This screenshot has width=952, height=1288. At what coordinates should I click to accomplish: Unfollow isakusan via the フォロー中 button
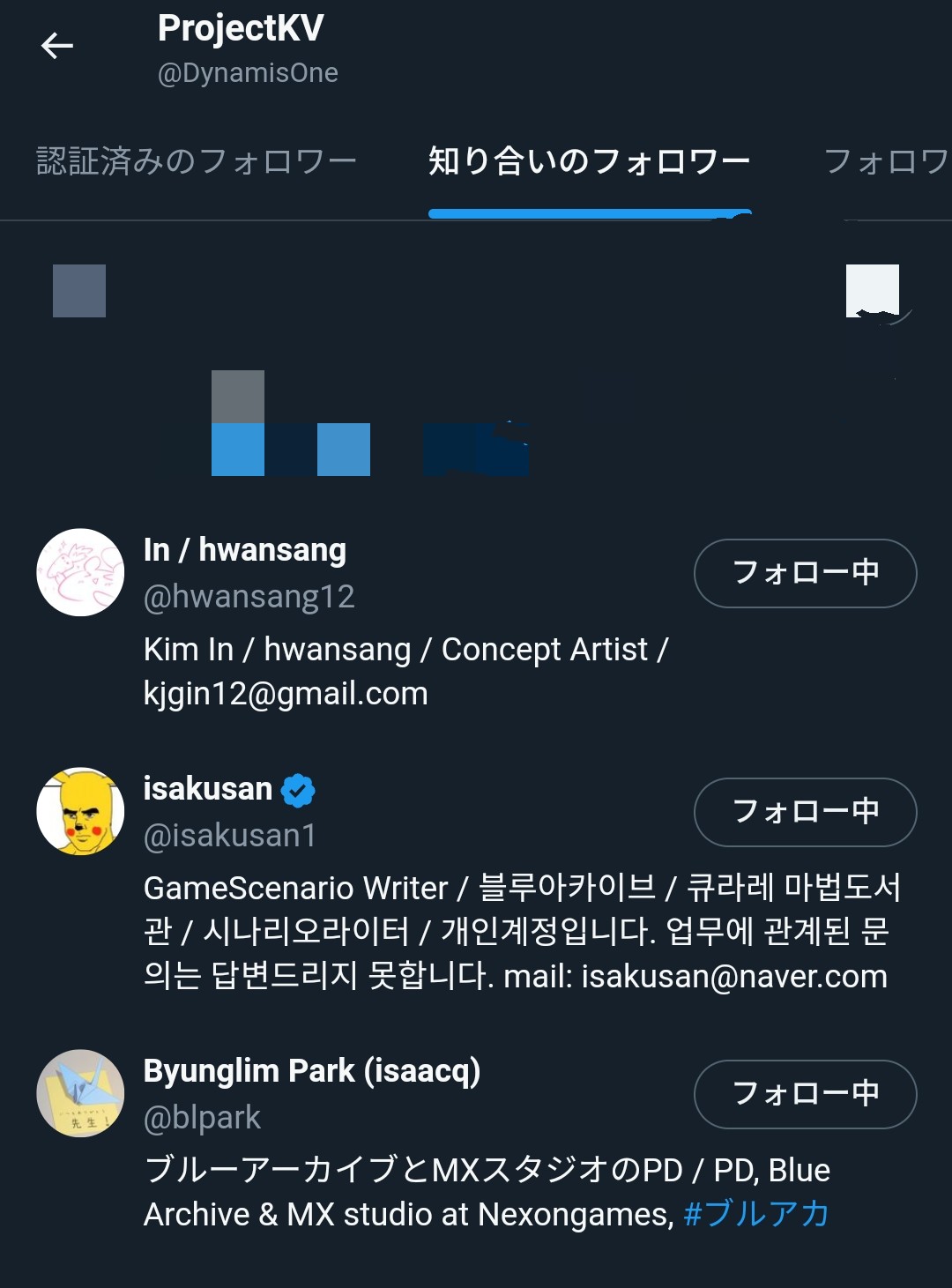point(805,812)
